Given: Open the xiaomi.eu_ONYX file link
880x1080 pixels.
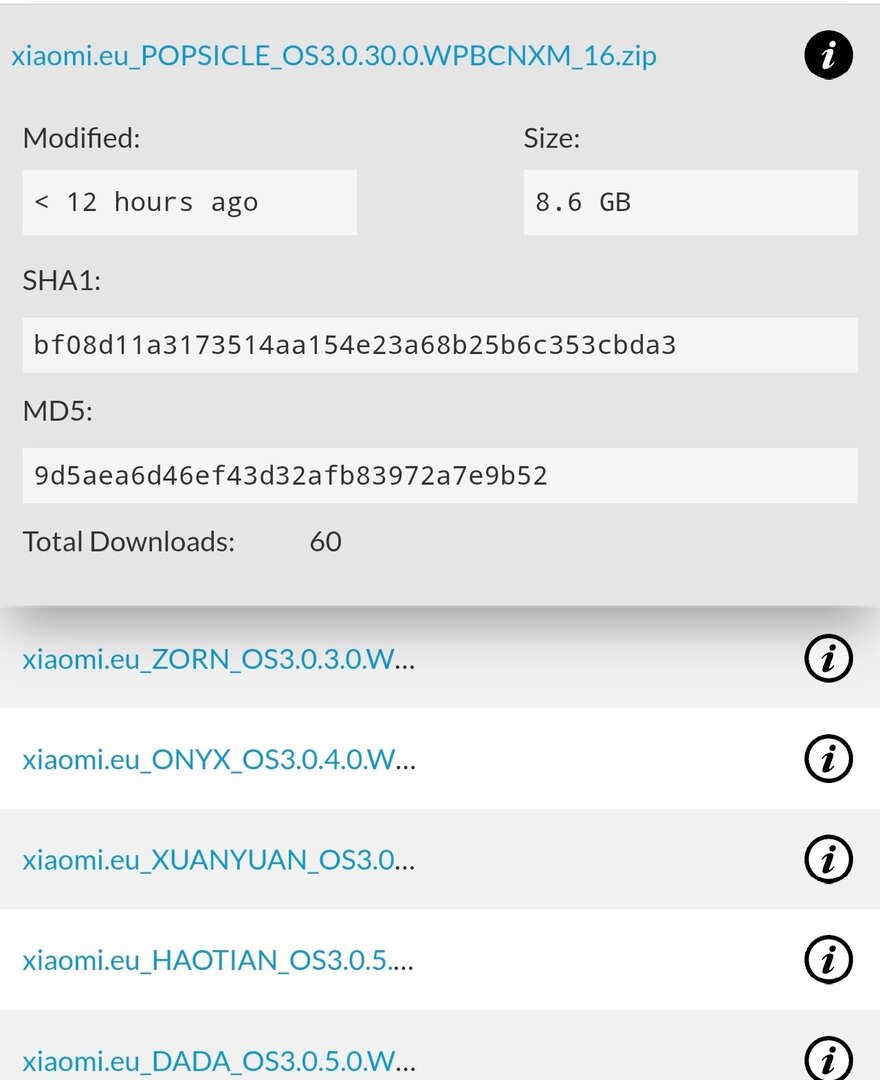Looking at the screenshot, I should pos(218,760).
